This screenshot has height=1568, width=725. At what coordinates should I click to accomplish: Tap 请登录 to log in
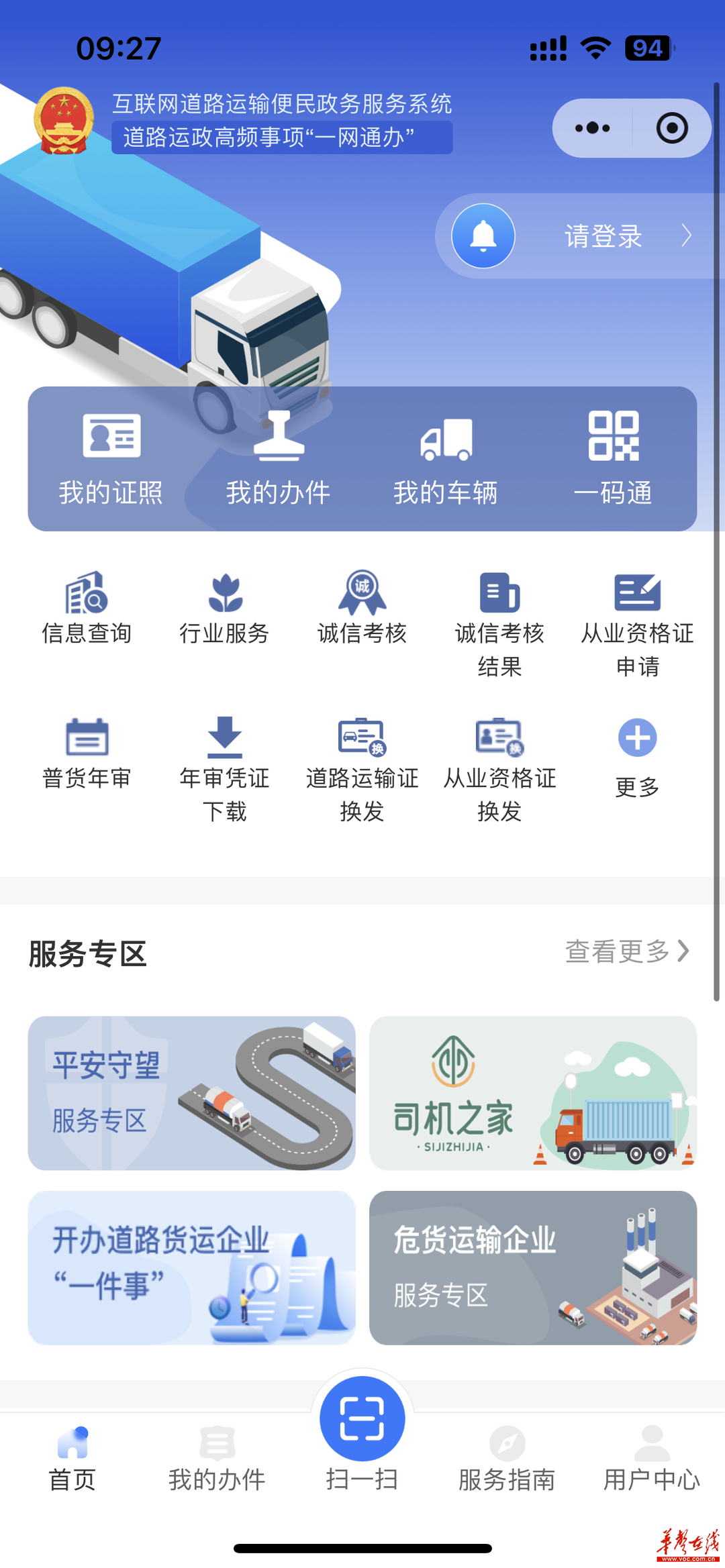point(603,236)
